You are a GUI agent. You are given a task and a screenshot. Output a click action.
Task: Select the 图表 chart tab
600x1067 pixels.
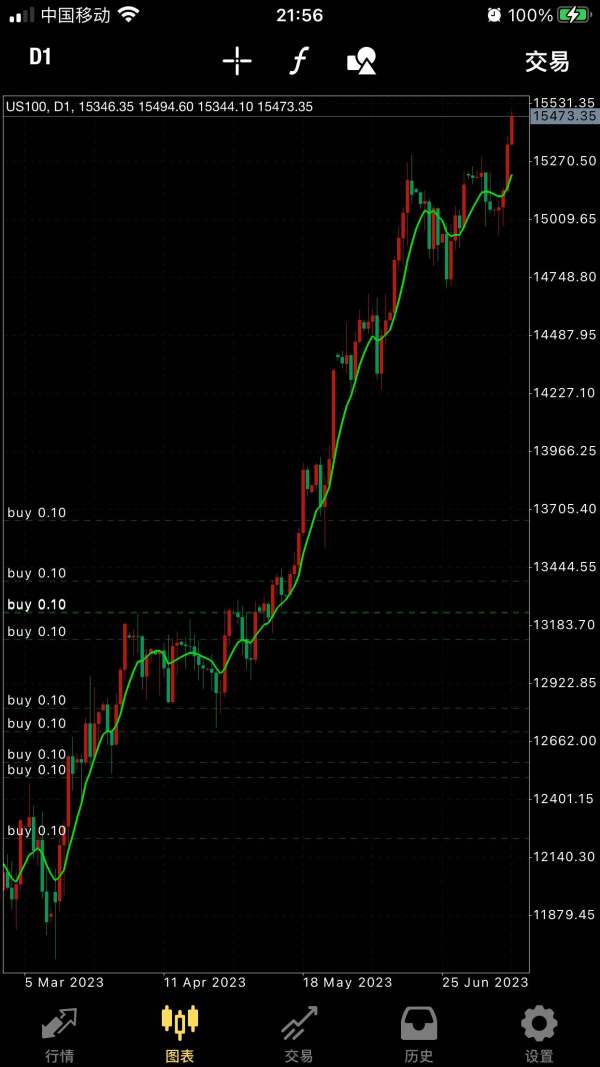[x=180, y=1034]
